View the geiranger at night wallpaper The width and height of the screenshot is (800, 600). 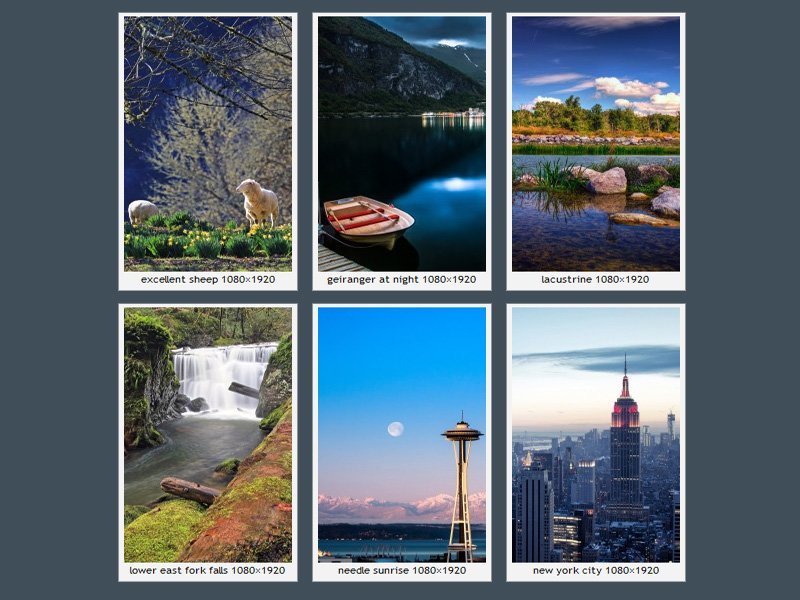pyautogui.click(x=402, y=144)
